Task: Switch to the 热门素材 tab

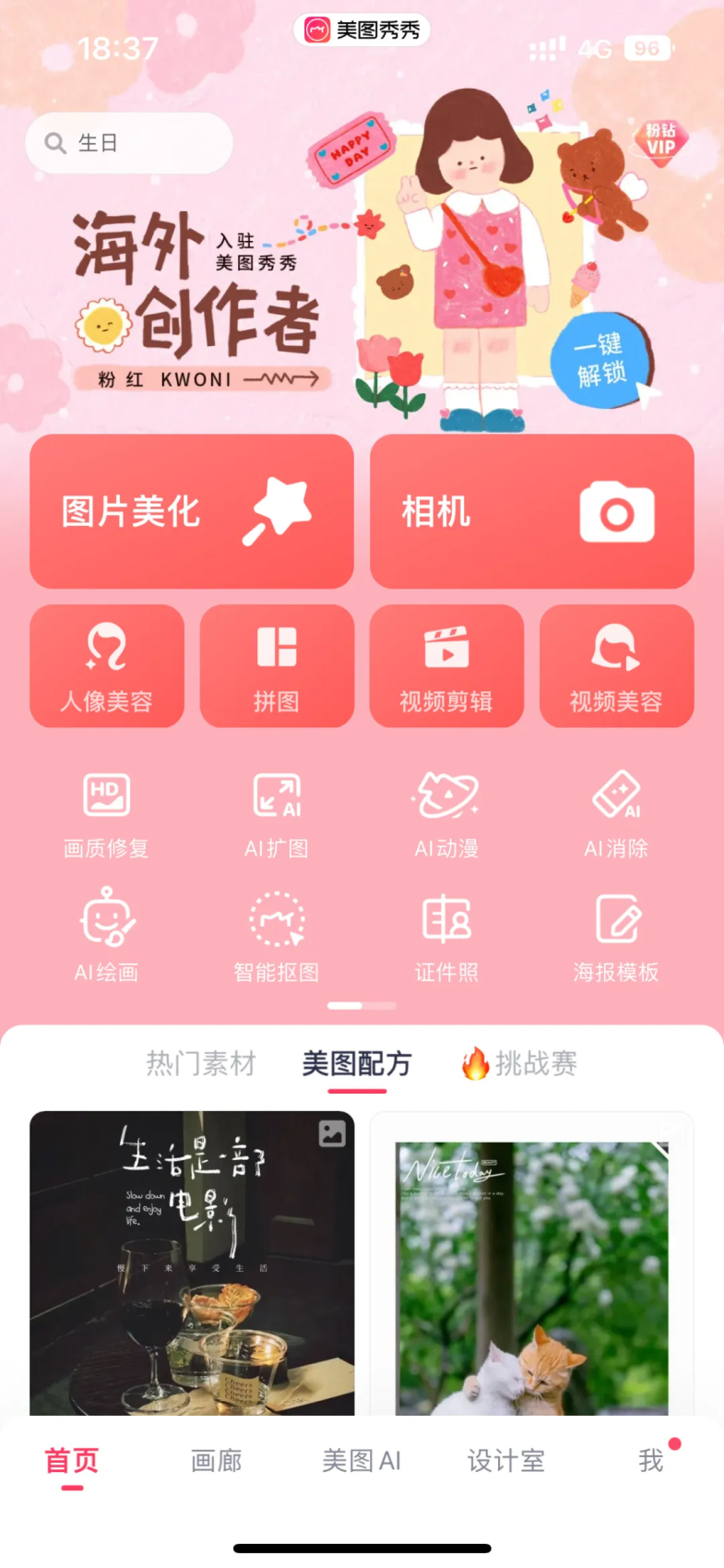Action: tap(200, 1063)
